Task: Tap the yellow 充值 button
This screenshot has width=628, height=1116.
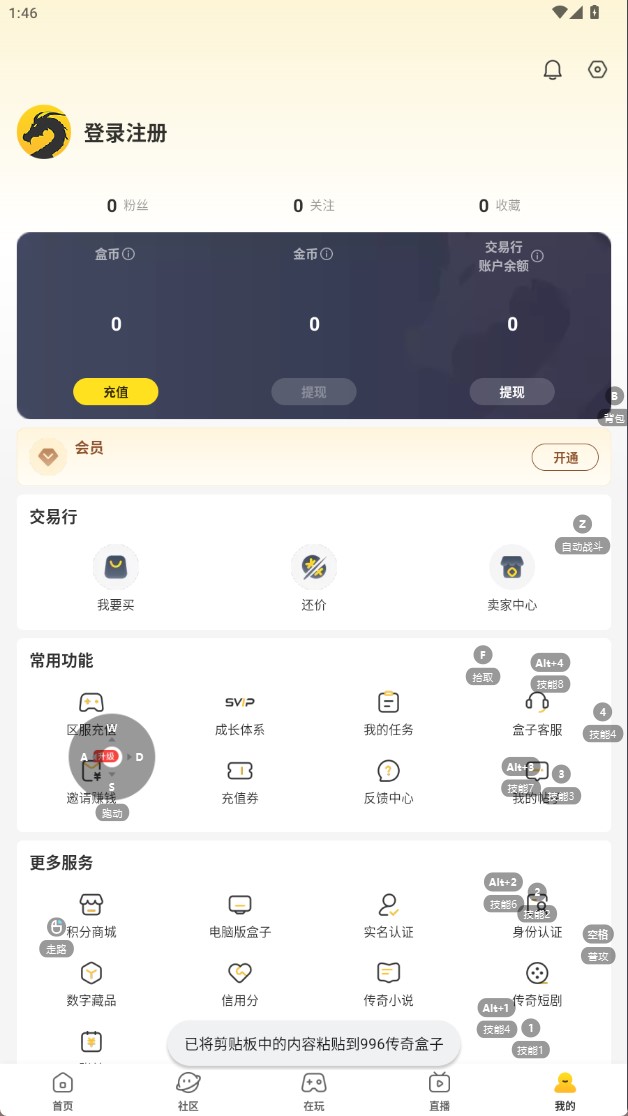Action: (x=116, y=392)
